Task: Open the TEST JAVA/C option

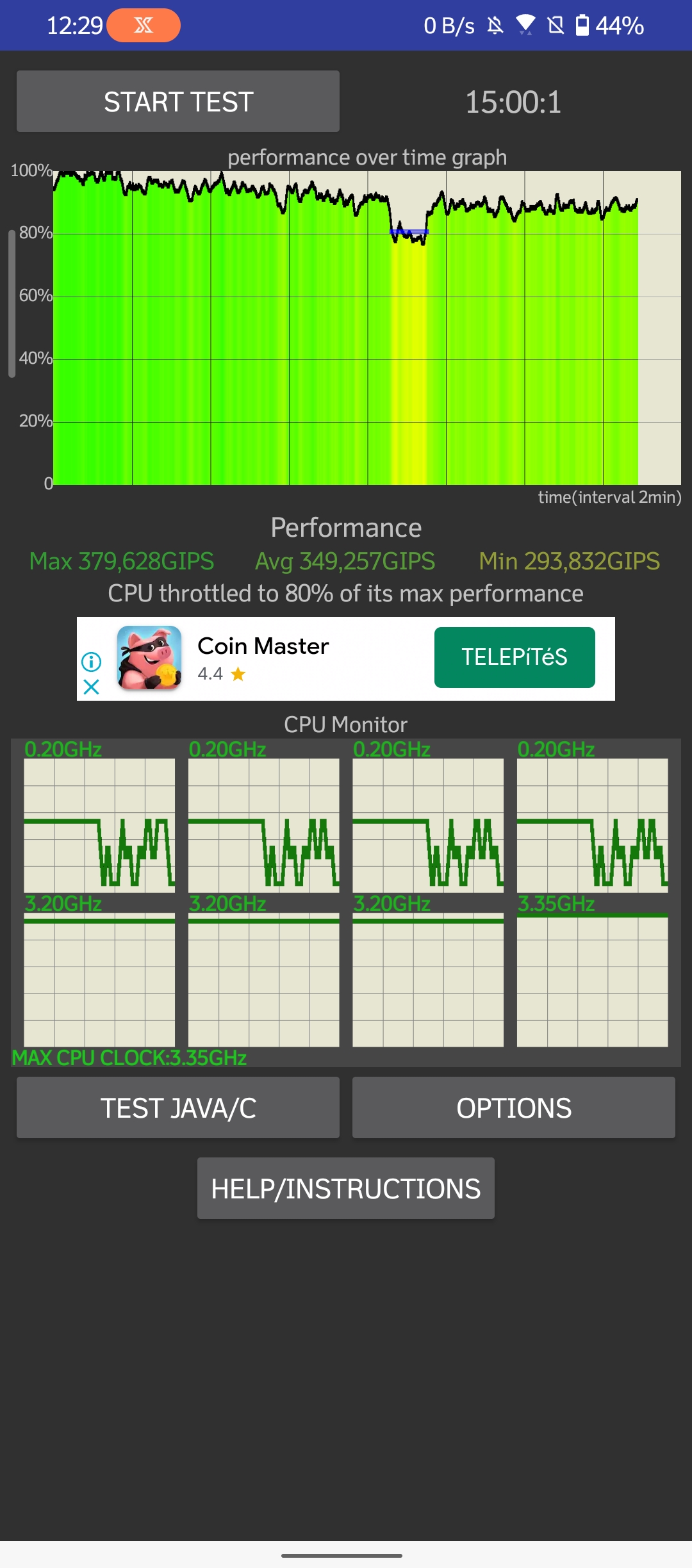Action: (x=178, y=1107)
